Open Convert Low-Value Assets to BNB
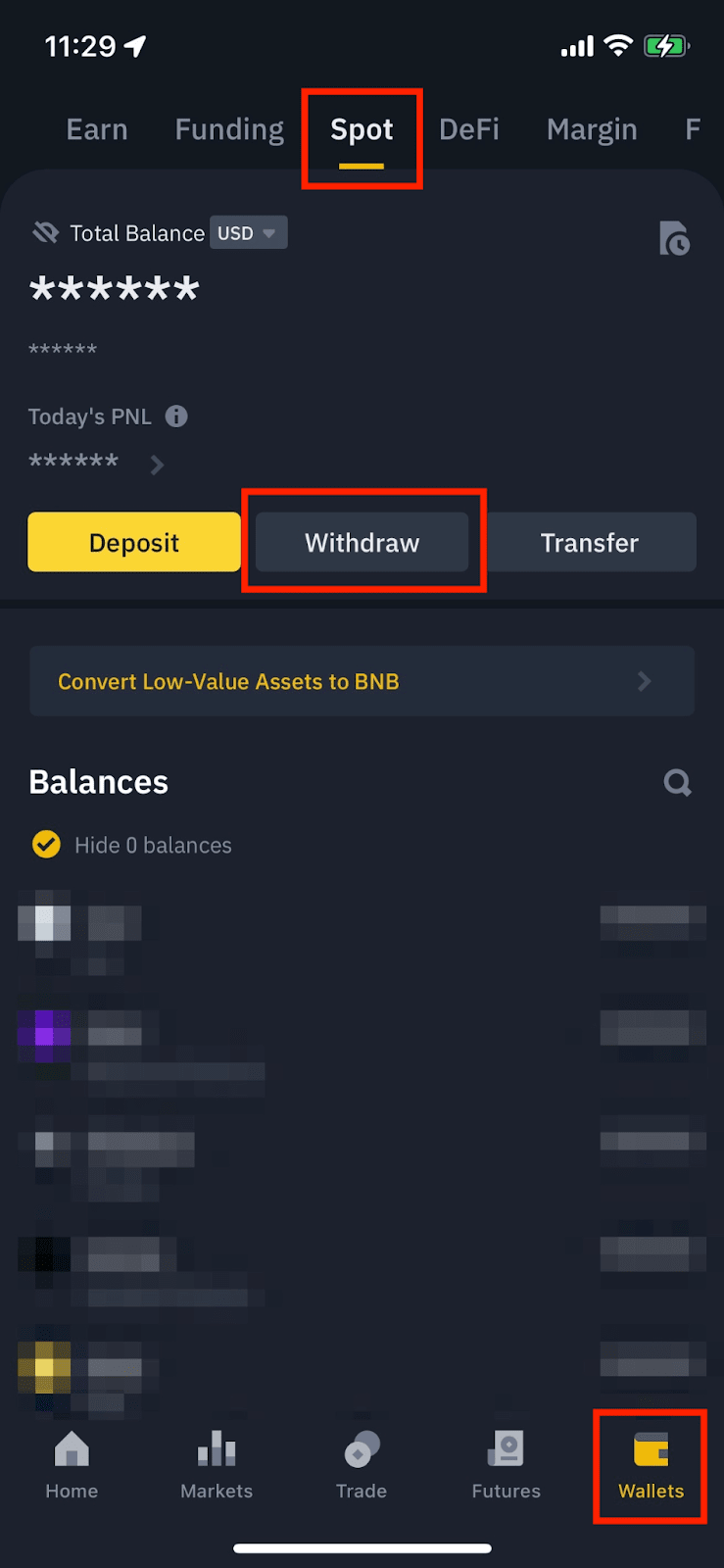Image resolution: width=724 pixels, height=1568 pixels. click(x=362, y=681)
